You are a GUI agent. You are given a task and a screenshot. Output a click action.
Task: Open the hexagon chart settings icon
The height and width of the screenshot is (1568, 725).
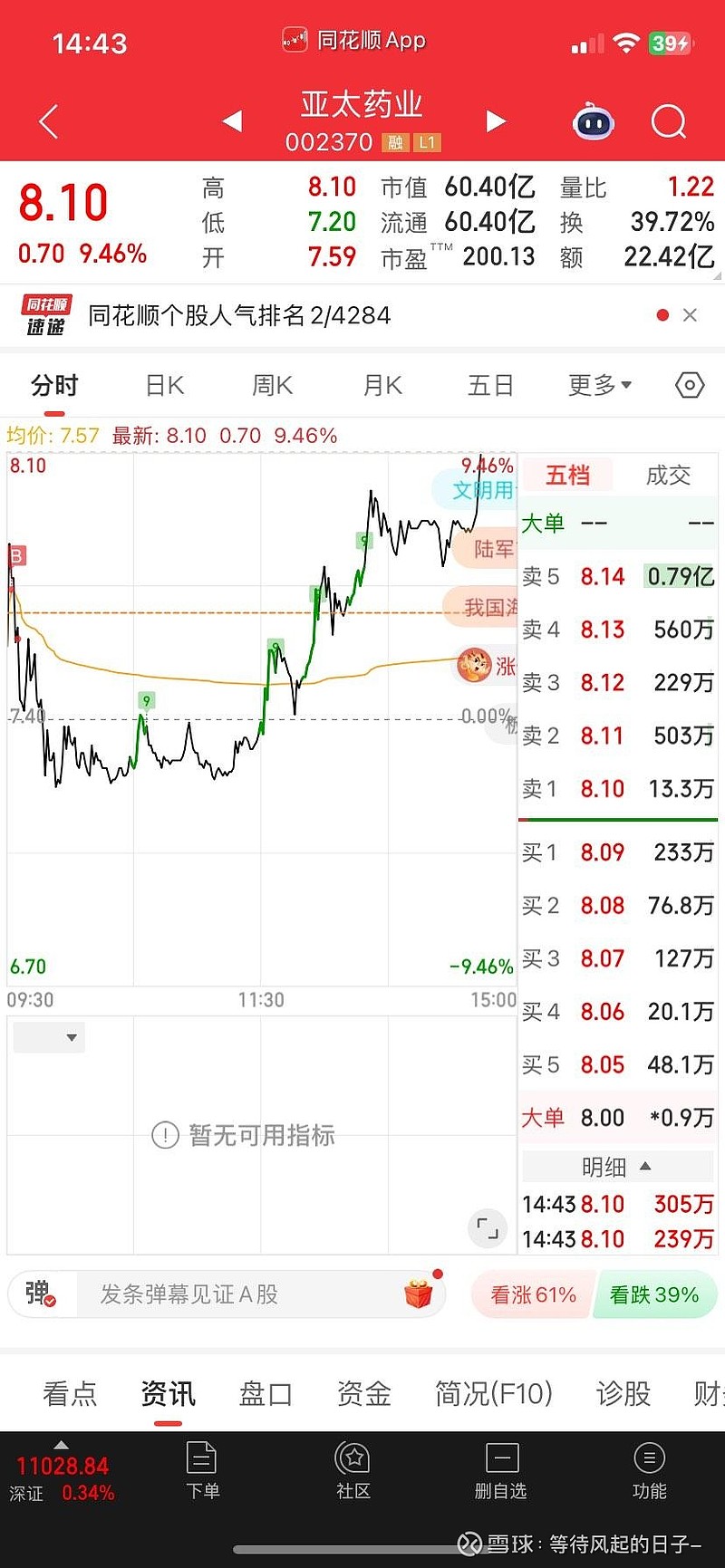tap(690, 386)
